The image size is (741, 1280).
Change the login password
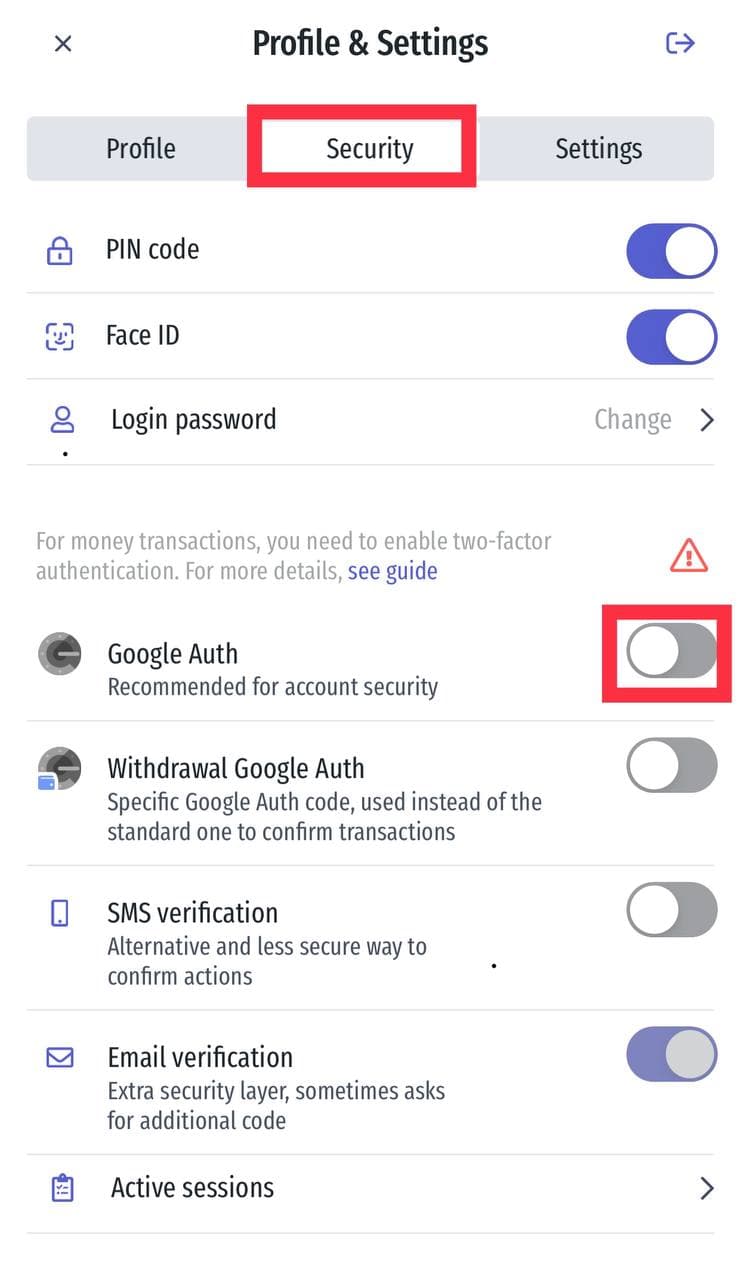click(370, 420)
